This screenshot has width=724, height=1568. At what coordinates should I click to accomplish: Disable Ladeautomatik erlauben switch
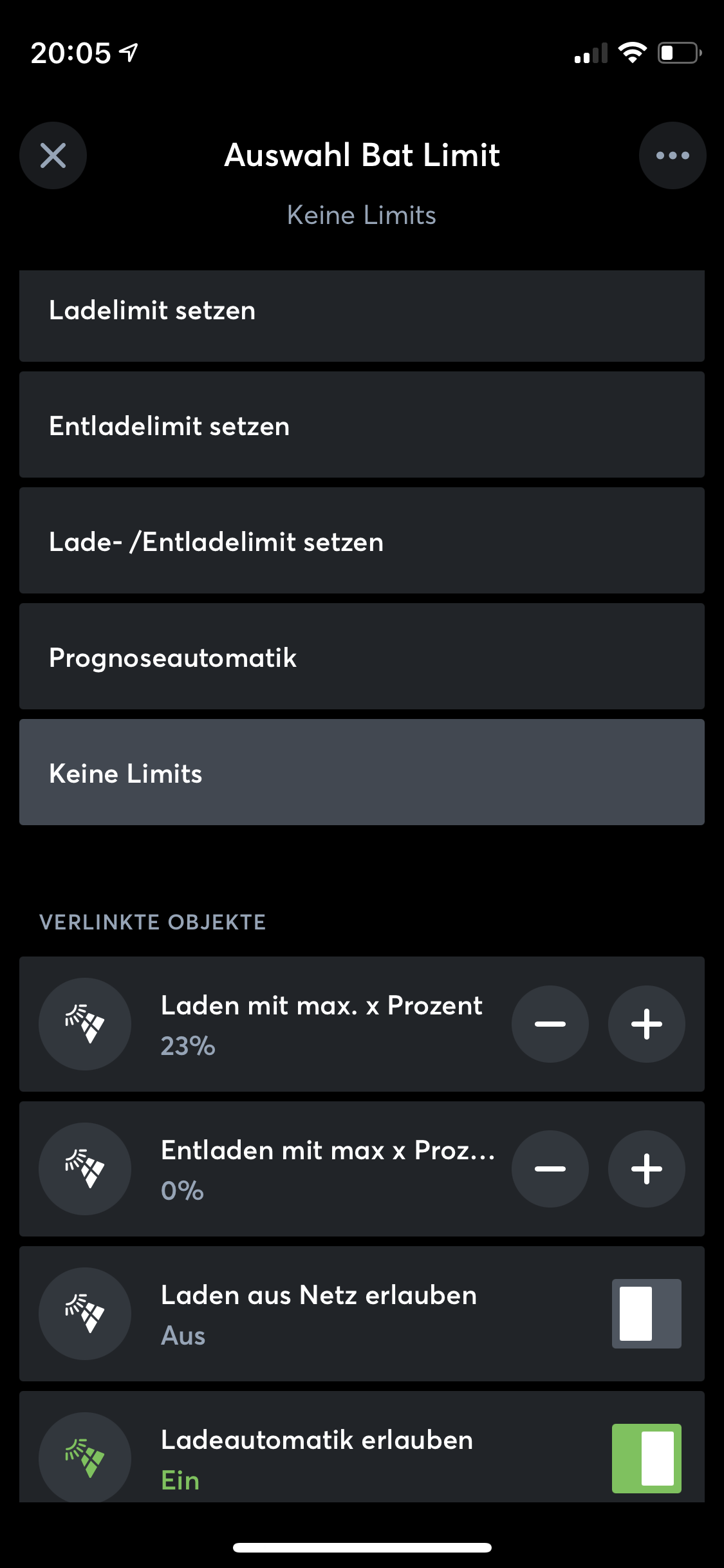click(x=646, y=1458)
